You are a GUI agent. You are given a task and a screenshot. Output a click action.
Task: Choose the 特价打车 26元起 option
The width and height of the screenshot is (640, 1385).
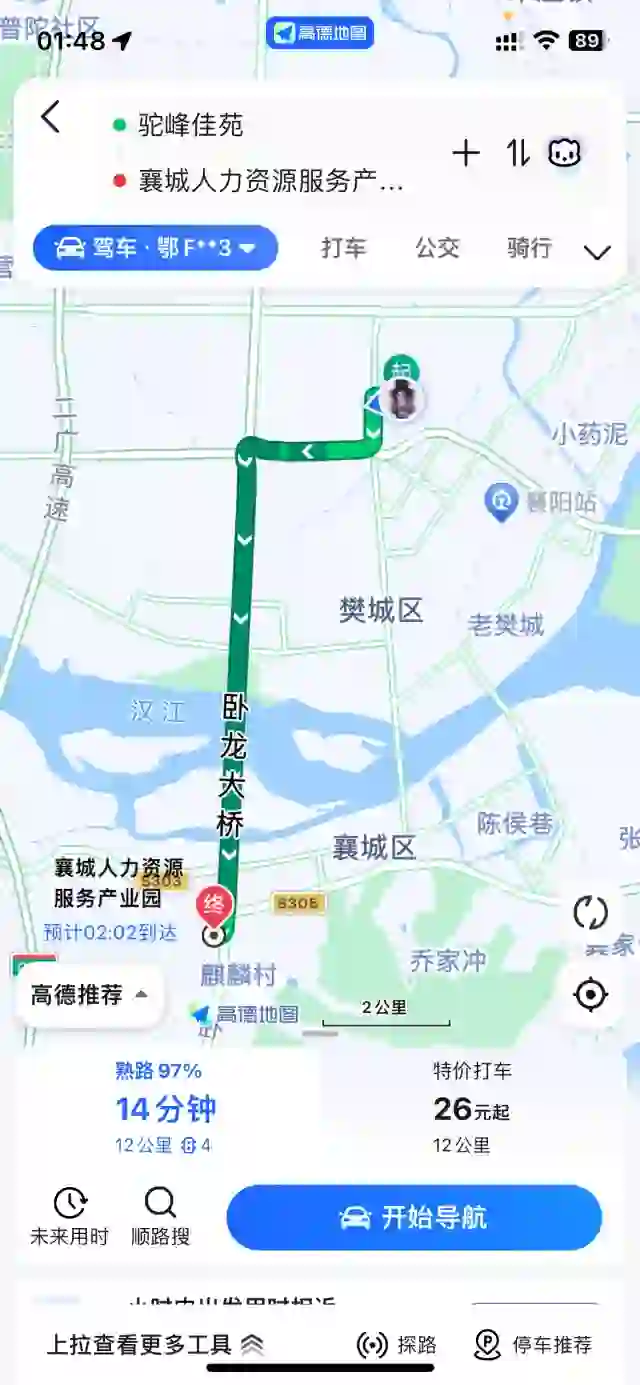[472, 1108]
